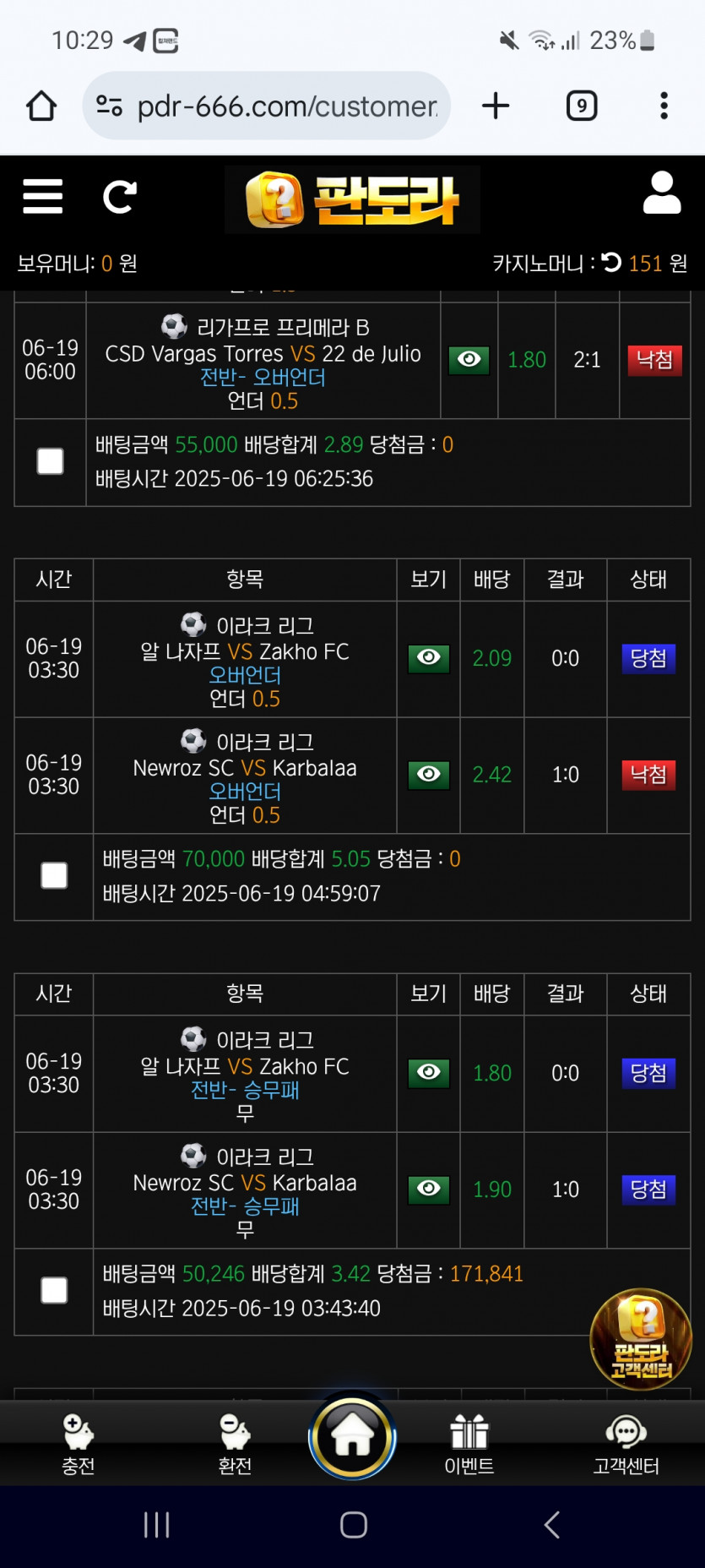
Task: Open the 이벤트 events tab
Action: pyautogui.click(x=469, y=1445)
